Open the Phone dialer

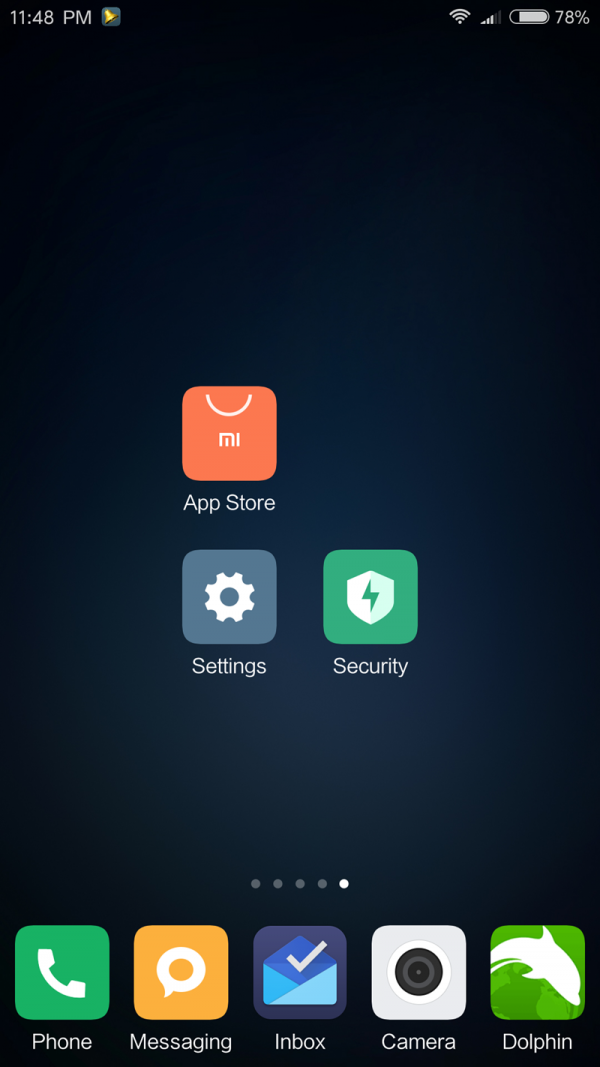coord(62,972)
